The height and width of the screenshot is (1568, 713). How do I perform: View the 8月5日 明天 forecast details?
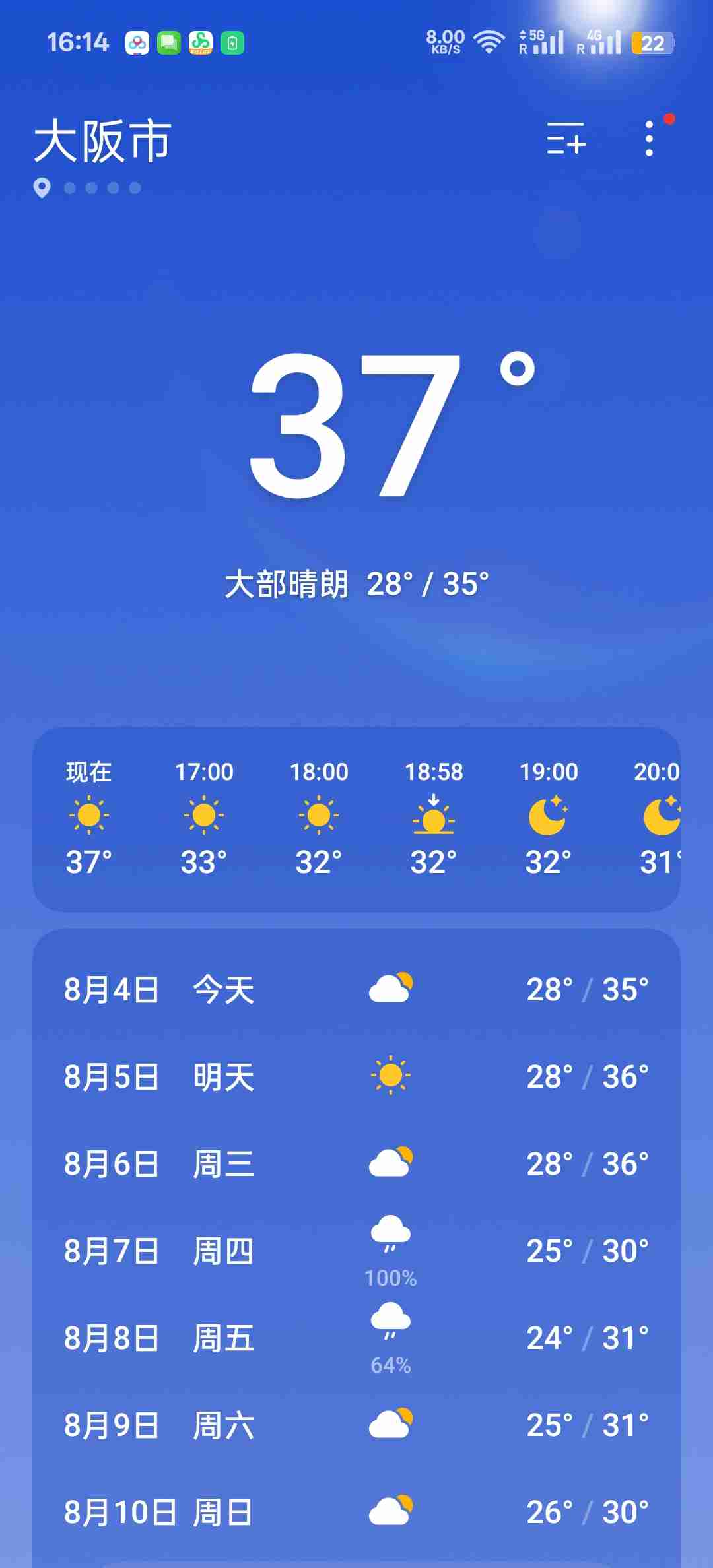coord(356,1077)
